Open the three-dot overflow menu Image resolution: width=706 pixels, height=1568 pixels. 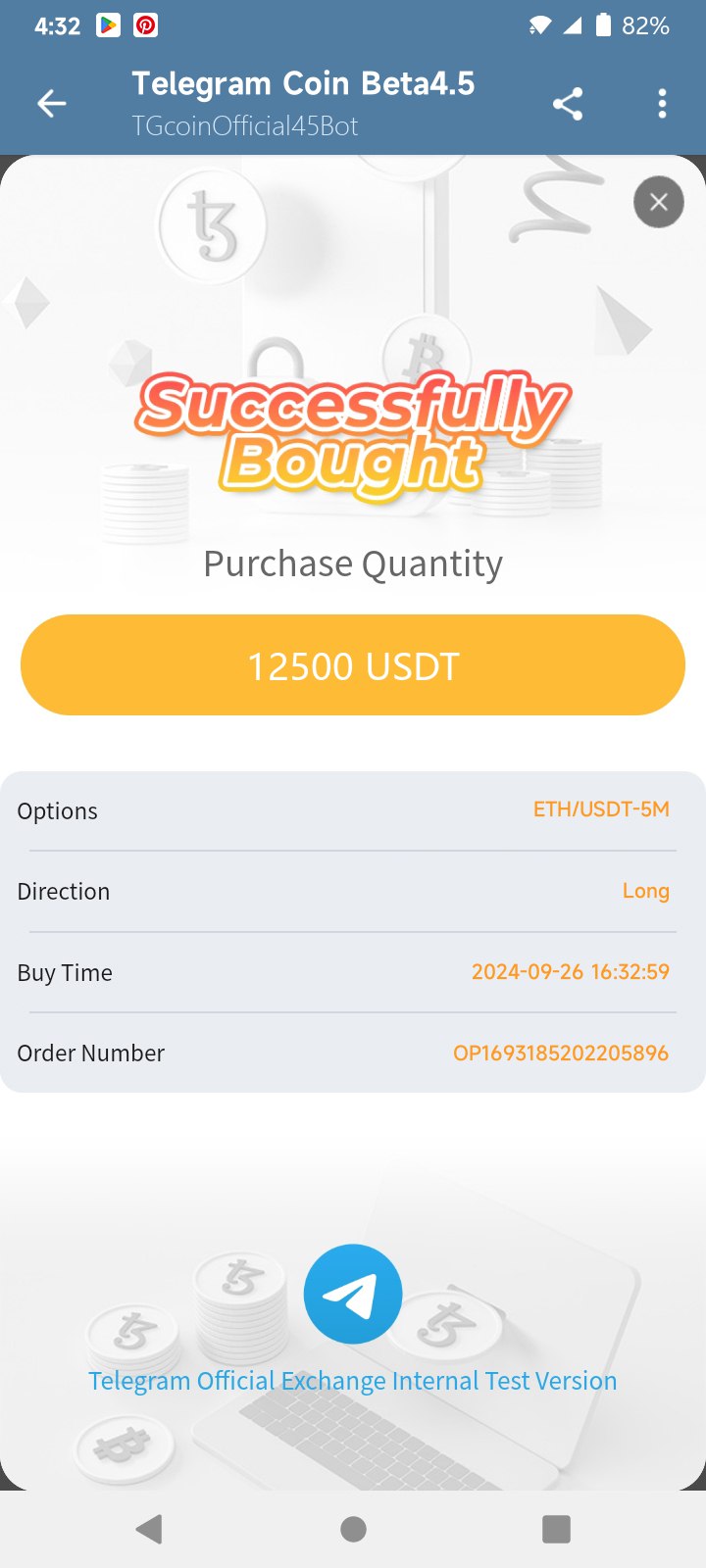tap(663, 104)
